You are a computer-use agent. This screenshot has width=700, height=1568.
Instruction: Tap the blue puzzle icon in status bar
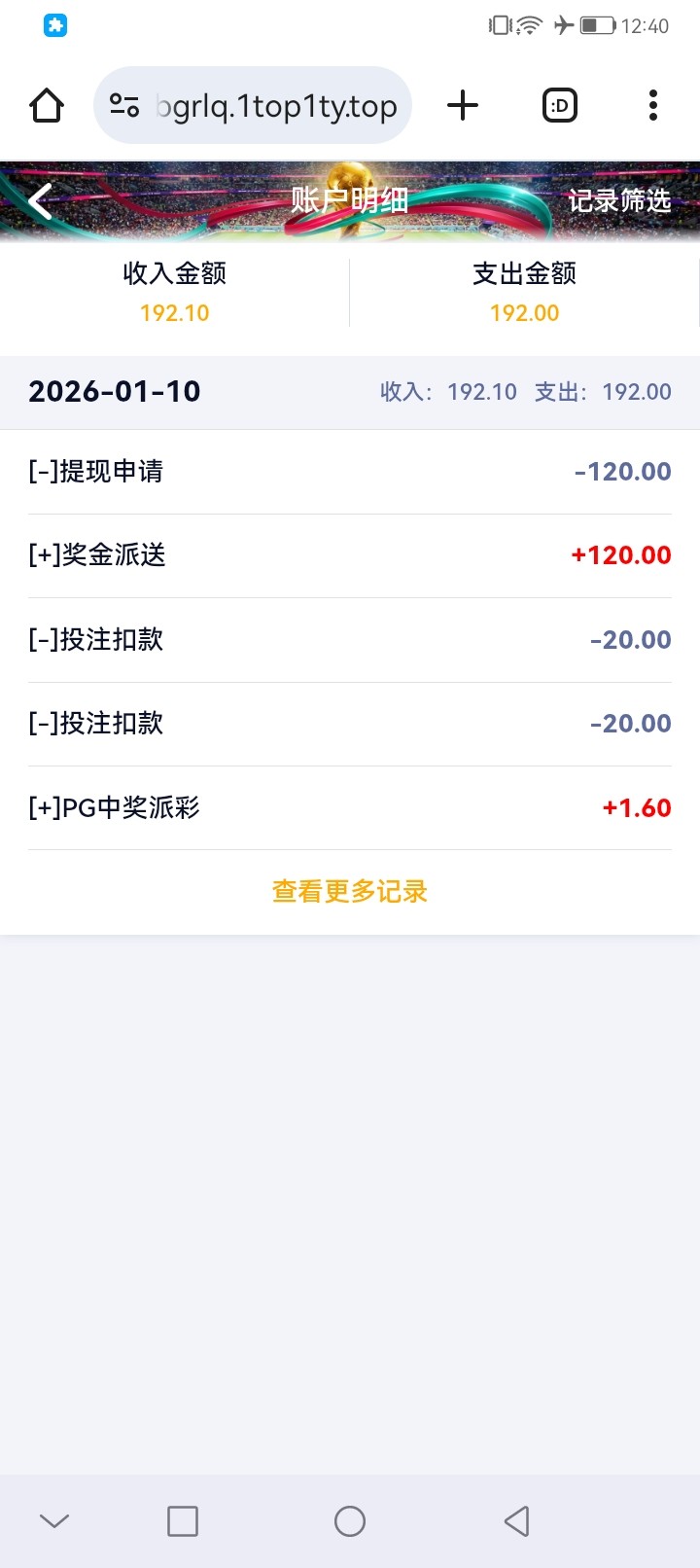tap(55, 25)
